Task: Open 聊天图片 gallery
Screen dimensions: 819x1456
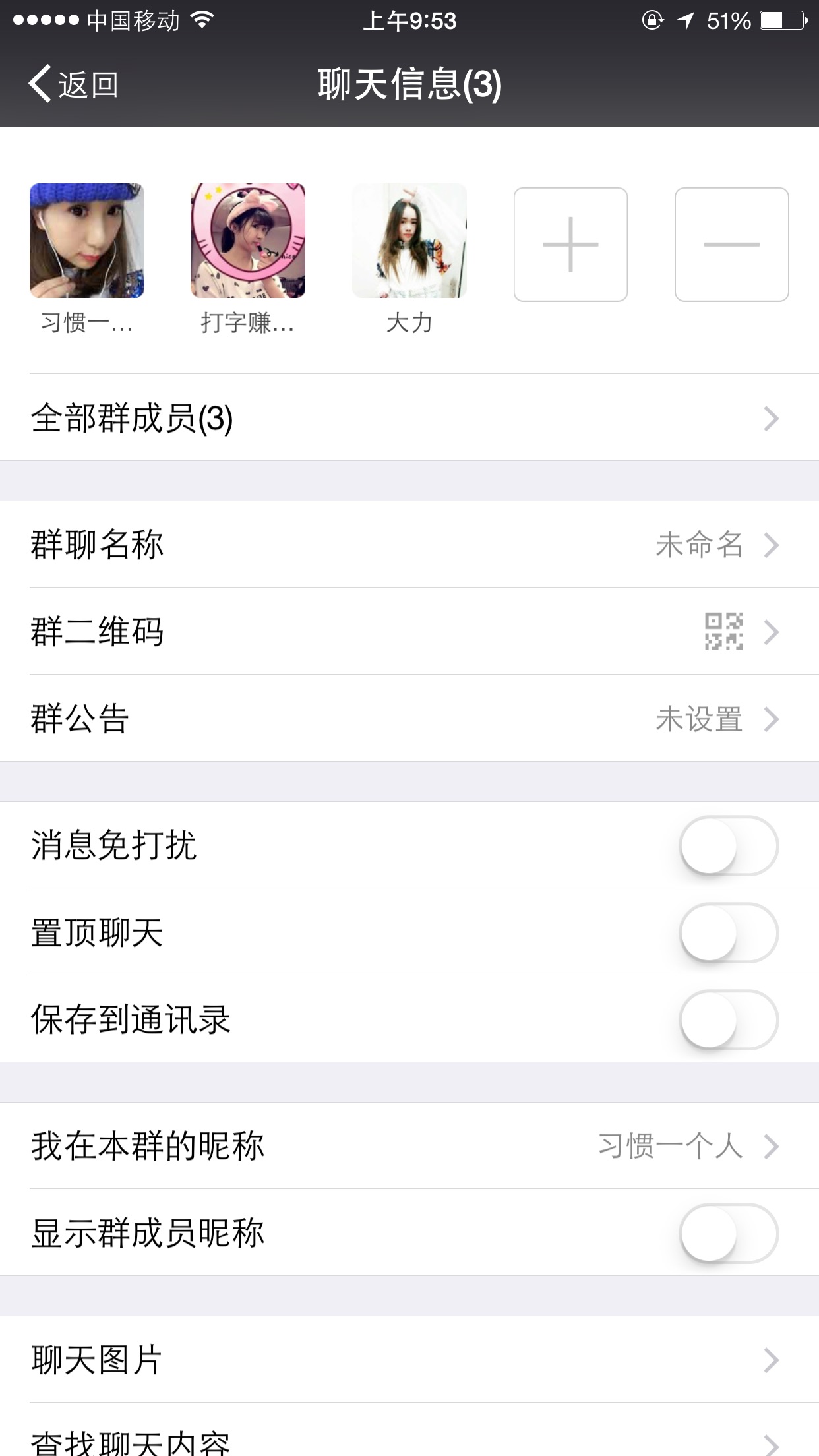Action: pos(409,1360)
